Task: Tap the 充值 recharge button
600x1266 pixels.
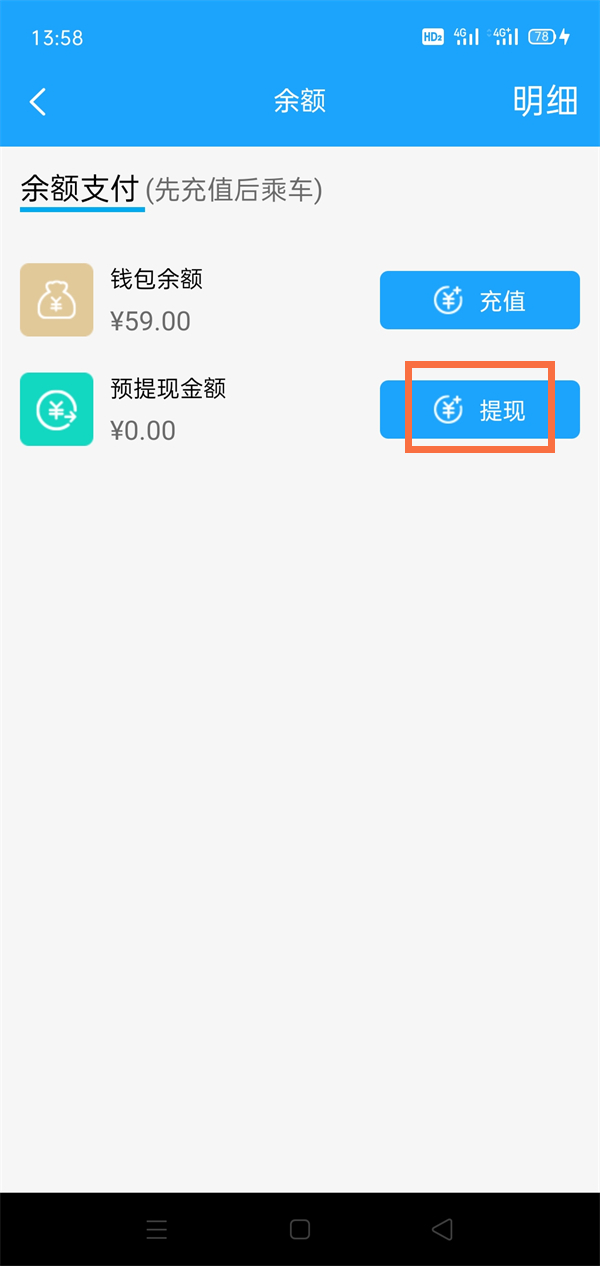Action: click(x=480, y=300)
